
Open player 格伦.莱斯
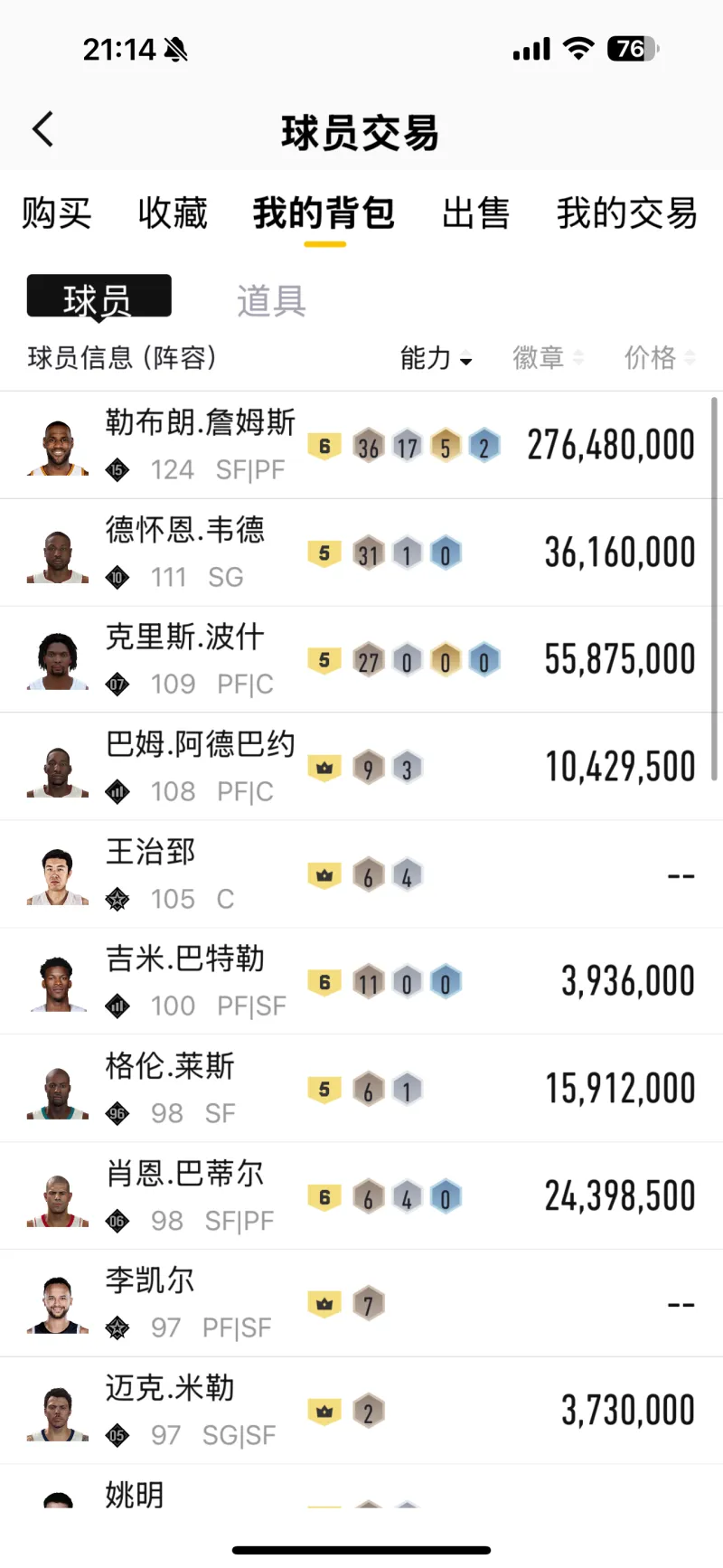pyautogui.click(x=169, y=1066)
